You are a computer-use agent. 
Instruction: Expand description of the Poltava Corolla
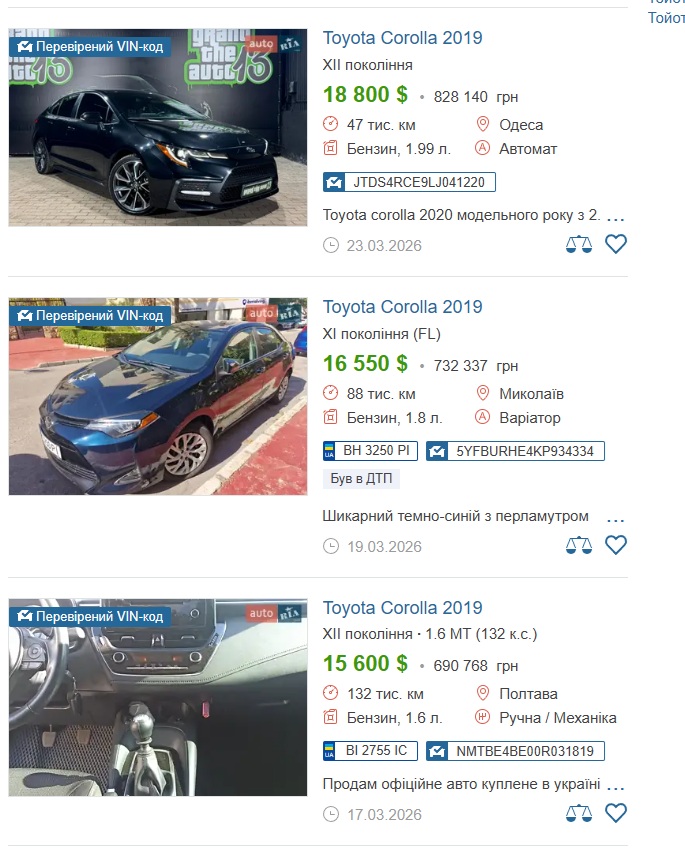[x=616, y=785]
